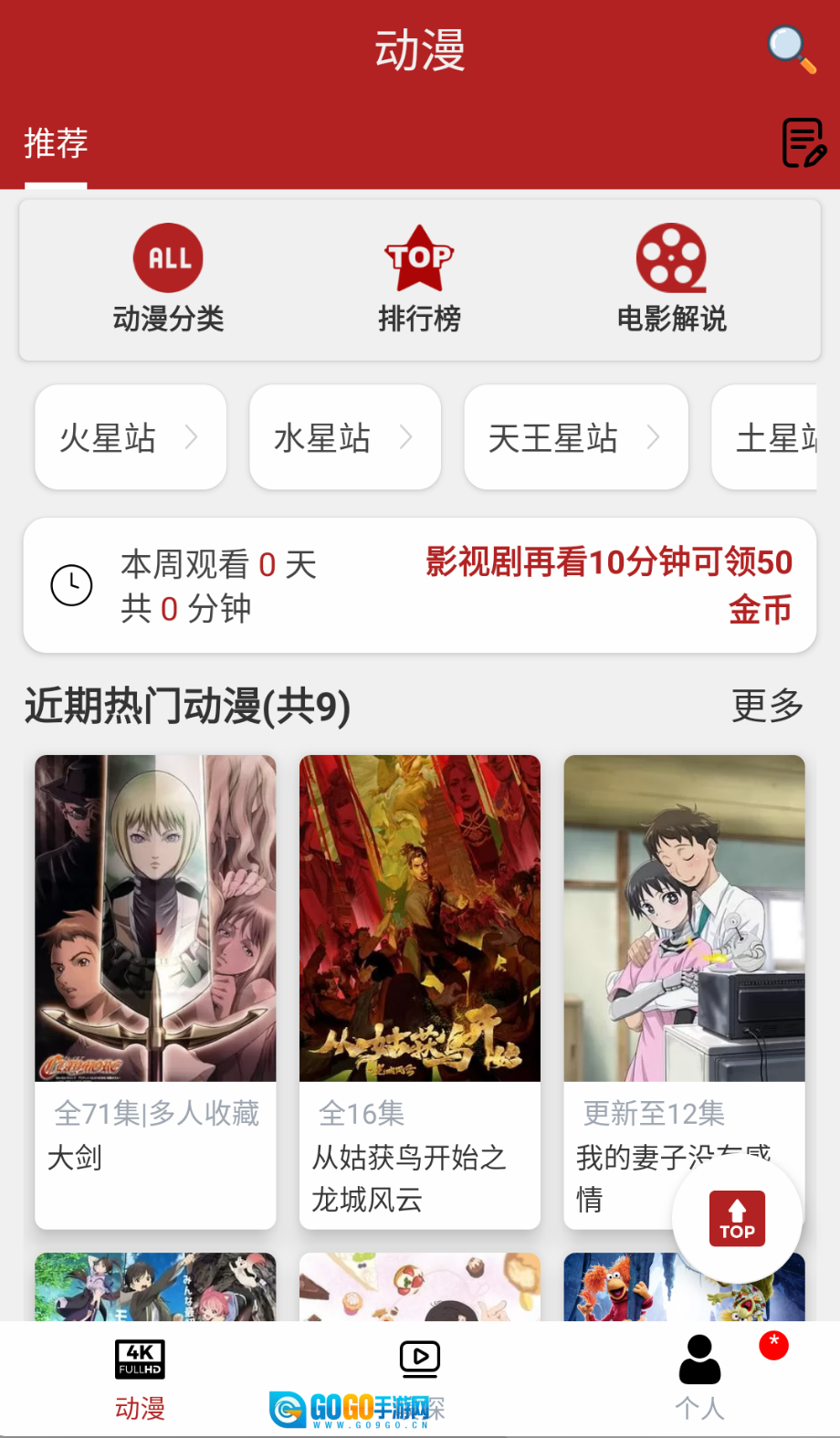This screenshot has width=840, height=1438.
Task: Open 动漫分类 via the ALL icon
Action: [x=168, y=257]
